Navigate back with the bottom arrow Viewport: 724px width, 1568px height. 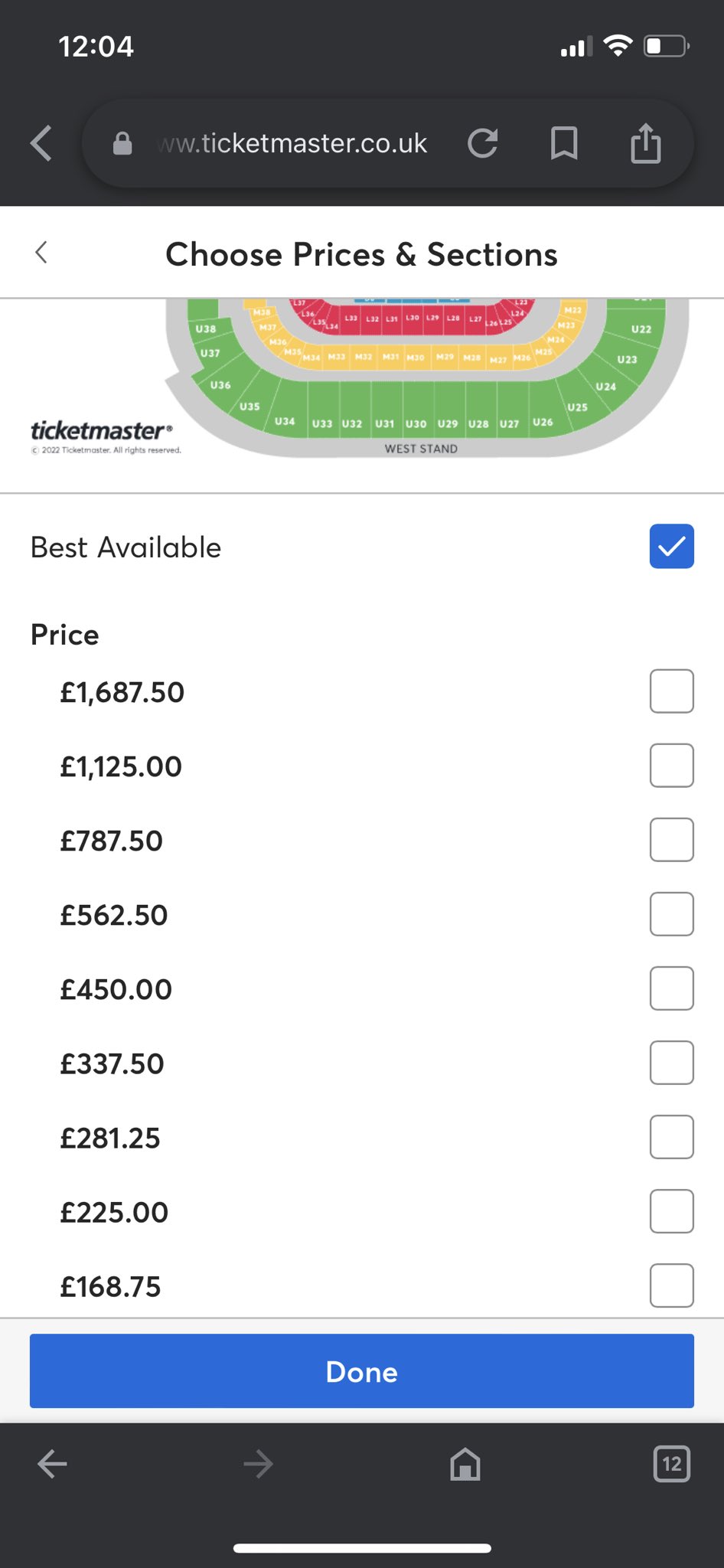point(52,1464)
